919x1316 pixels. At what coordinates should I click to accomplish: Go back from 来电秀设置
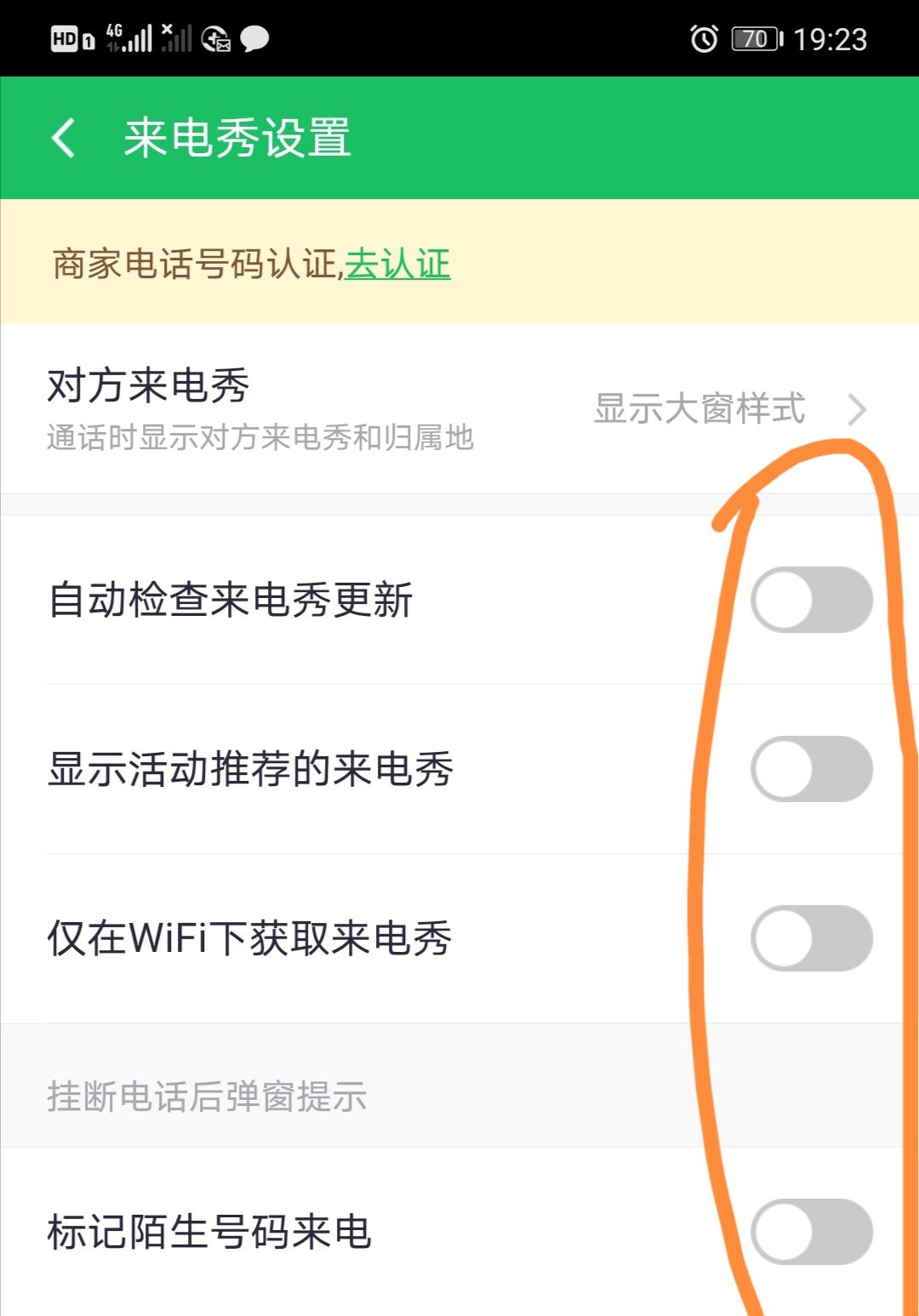[x=65, y=138]
